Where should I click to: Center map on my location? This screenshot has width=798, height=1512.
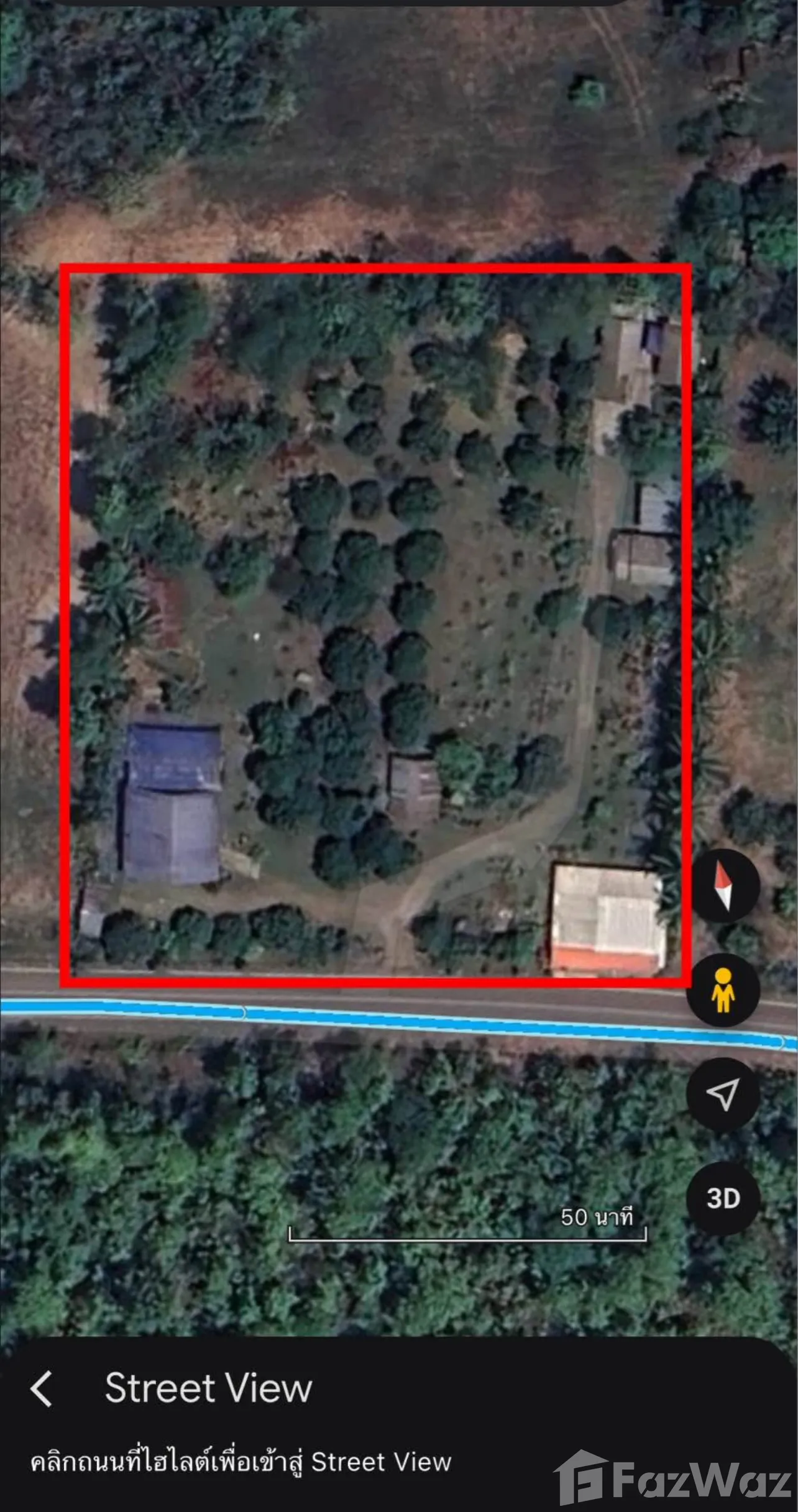[x=723, y=1095]
